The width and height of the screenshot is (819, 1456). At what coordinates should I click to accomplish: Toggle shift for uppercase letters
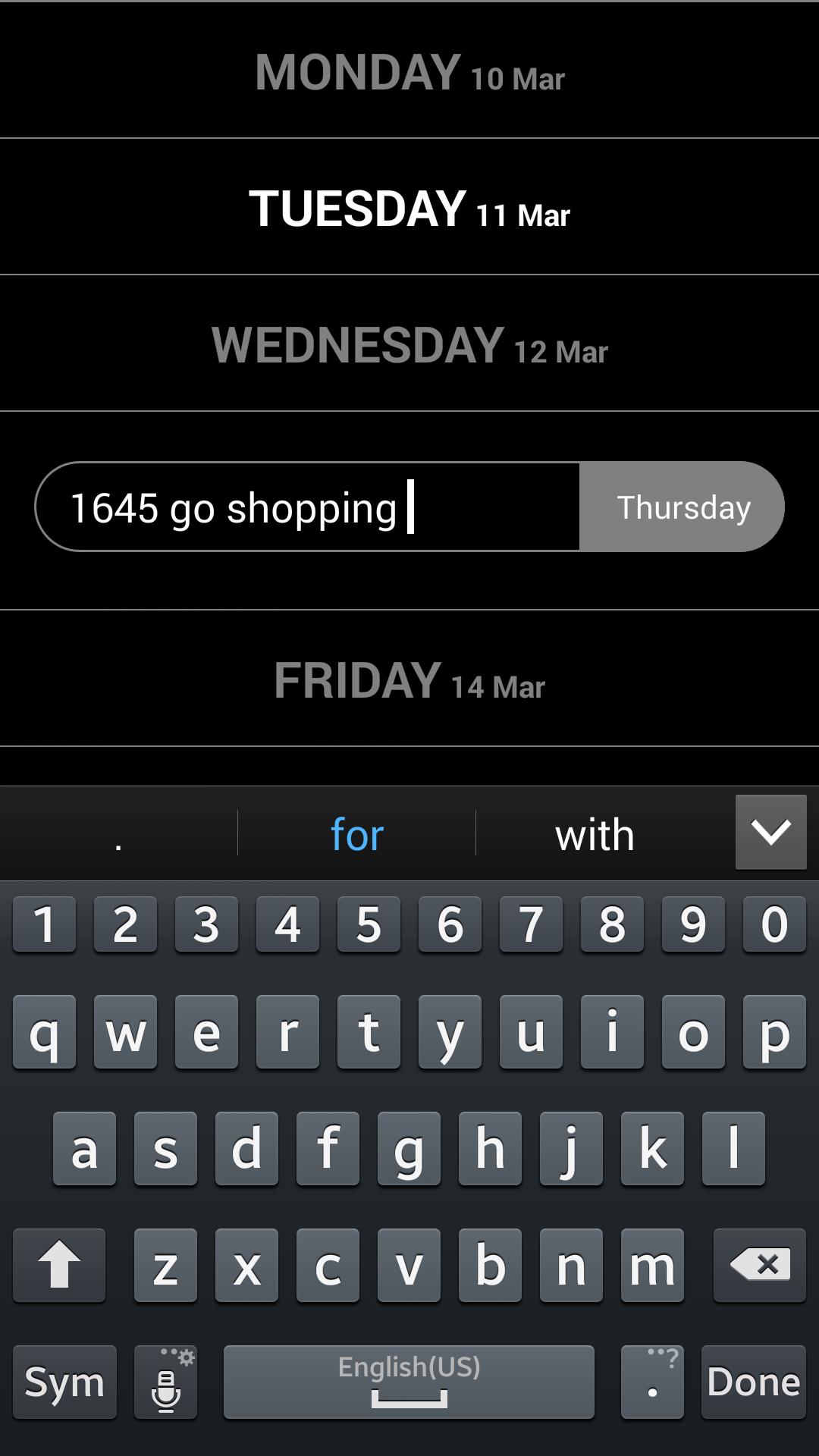click(x=59, y=1265)
